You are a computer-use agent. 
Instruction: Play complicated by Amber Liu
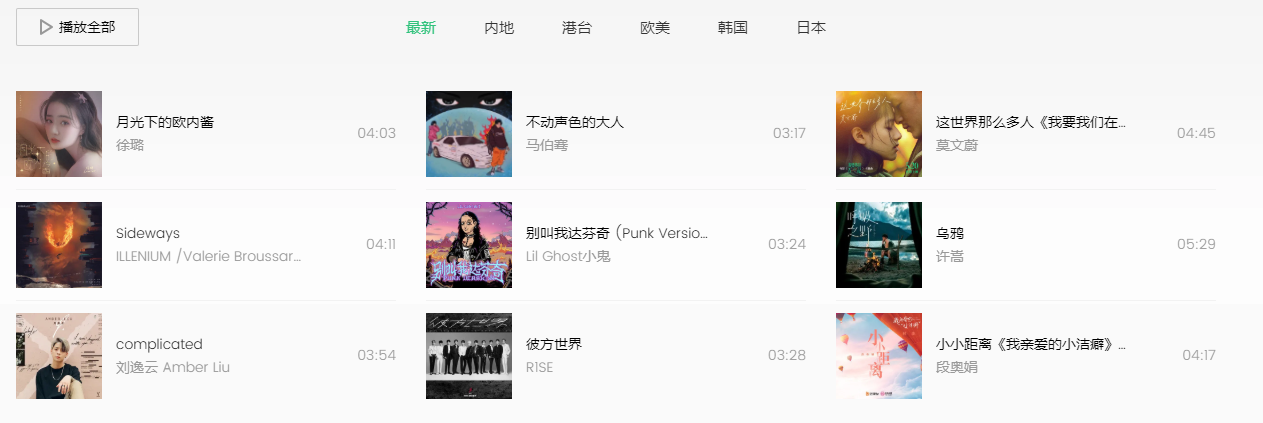click(x=159, y=344)
